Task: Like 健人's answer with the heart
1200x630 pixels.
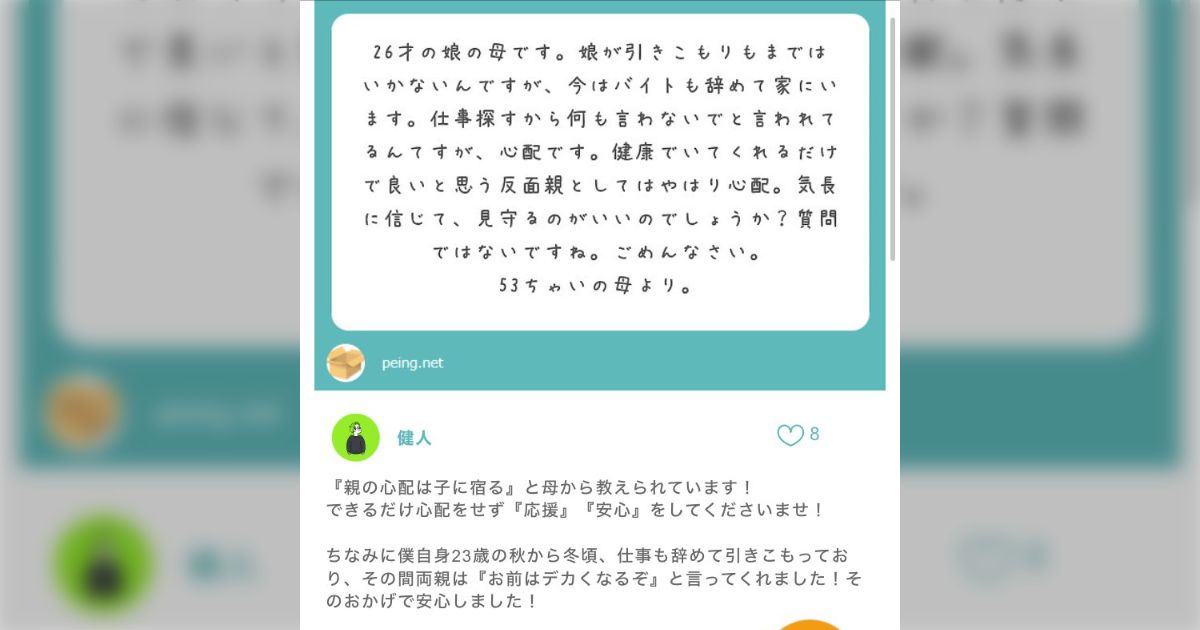Action: click(790, 435)
